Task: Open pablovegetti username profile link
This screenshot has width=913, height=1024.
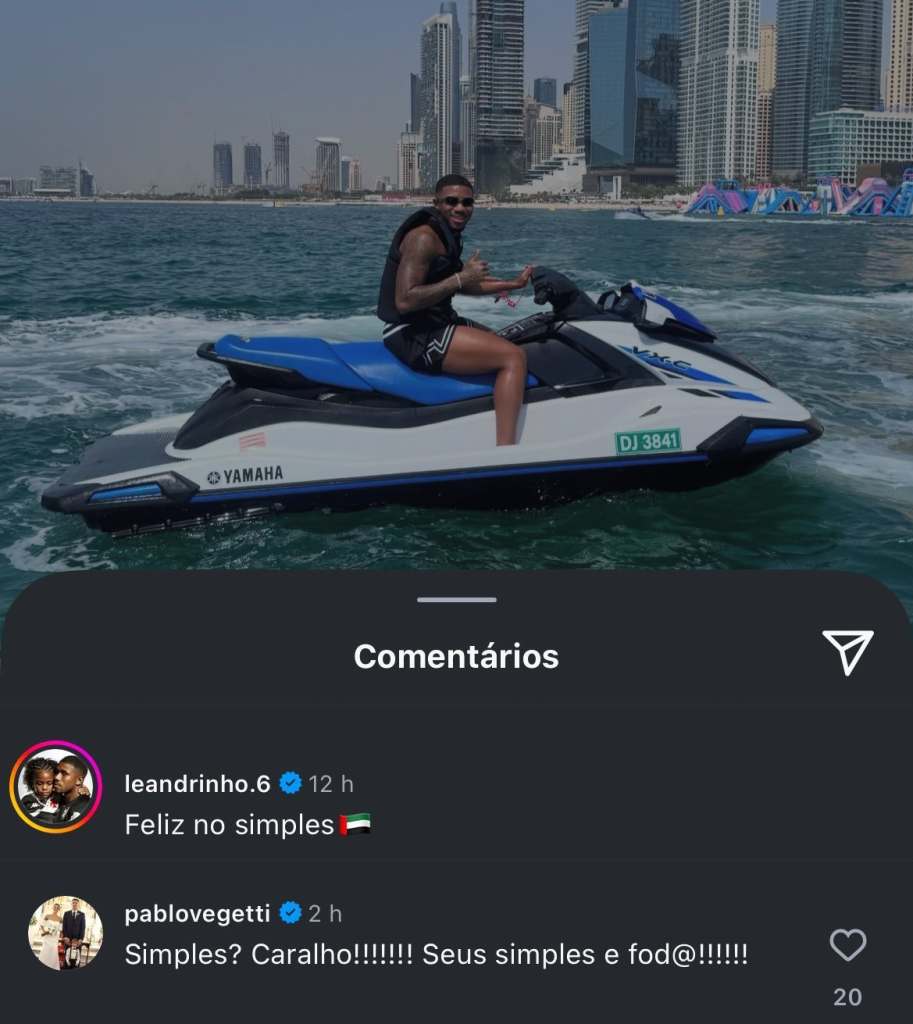Action: coord(197,913)
